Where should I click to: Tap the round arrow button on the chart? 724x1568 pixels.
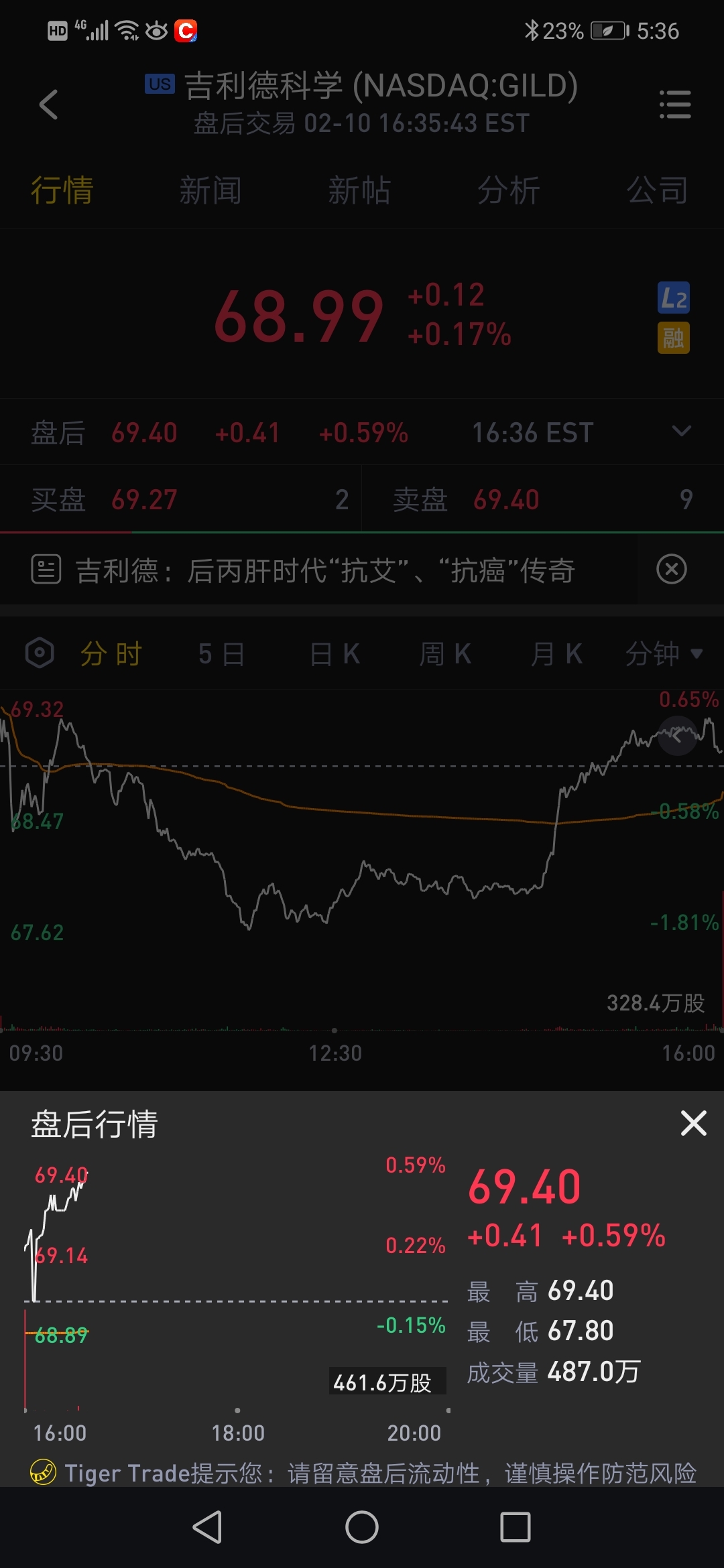point(677,736)
